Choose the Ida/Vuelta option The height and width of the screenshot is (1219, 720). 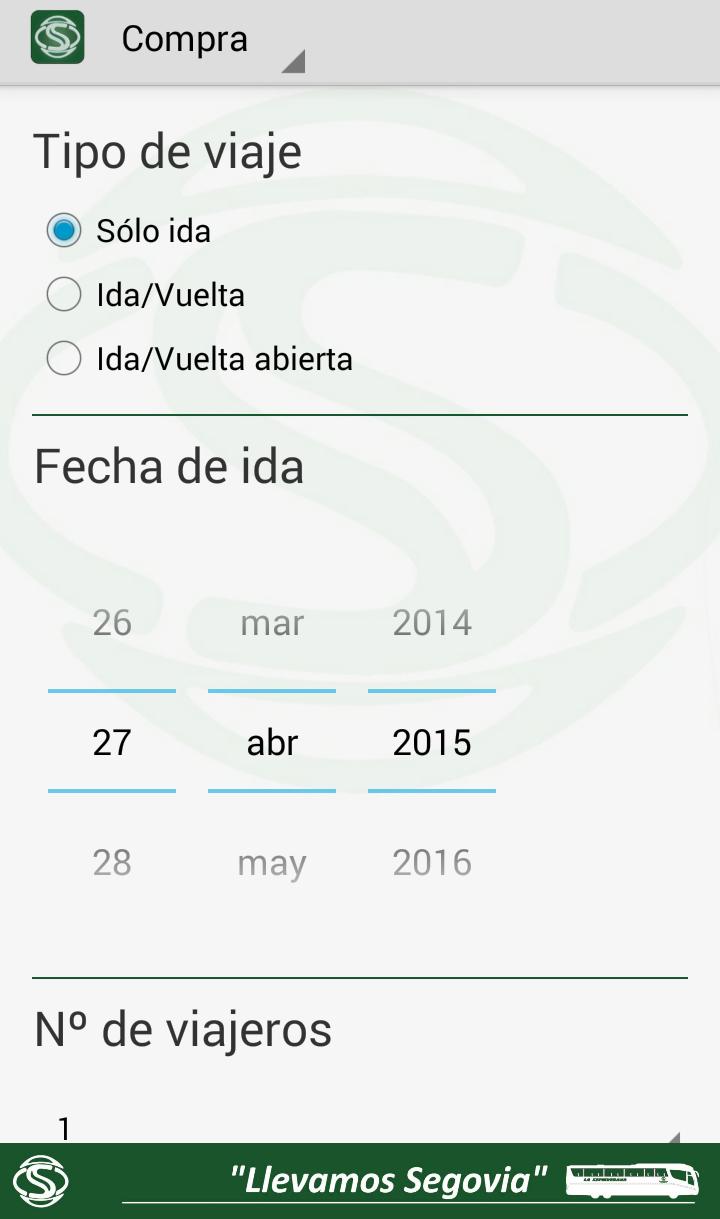pos(65,295)
